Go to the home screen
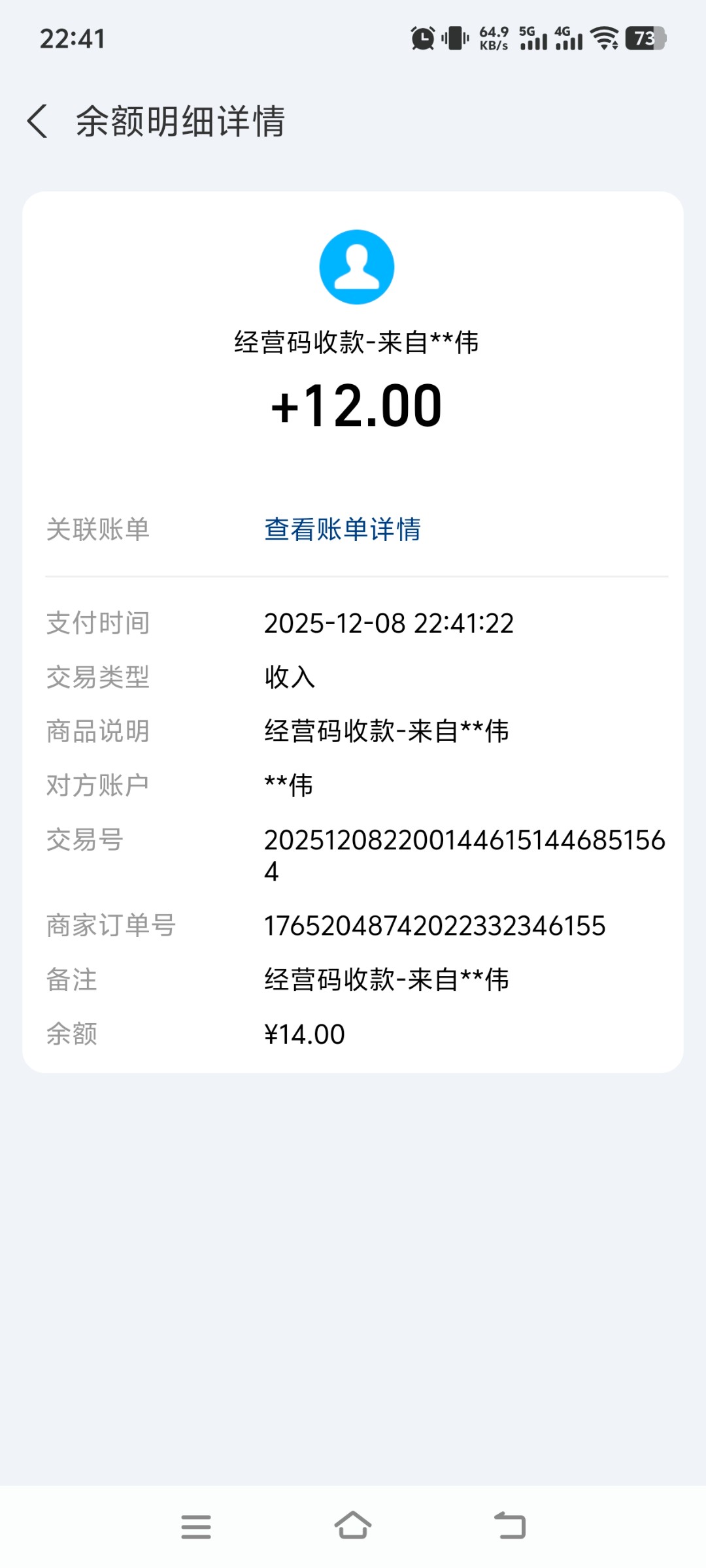 (353, 1526)
